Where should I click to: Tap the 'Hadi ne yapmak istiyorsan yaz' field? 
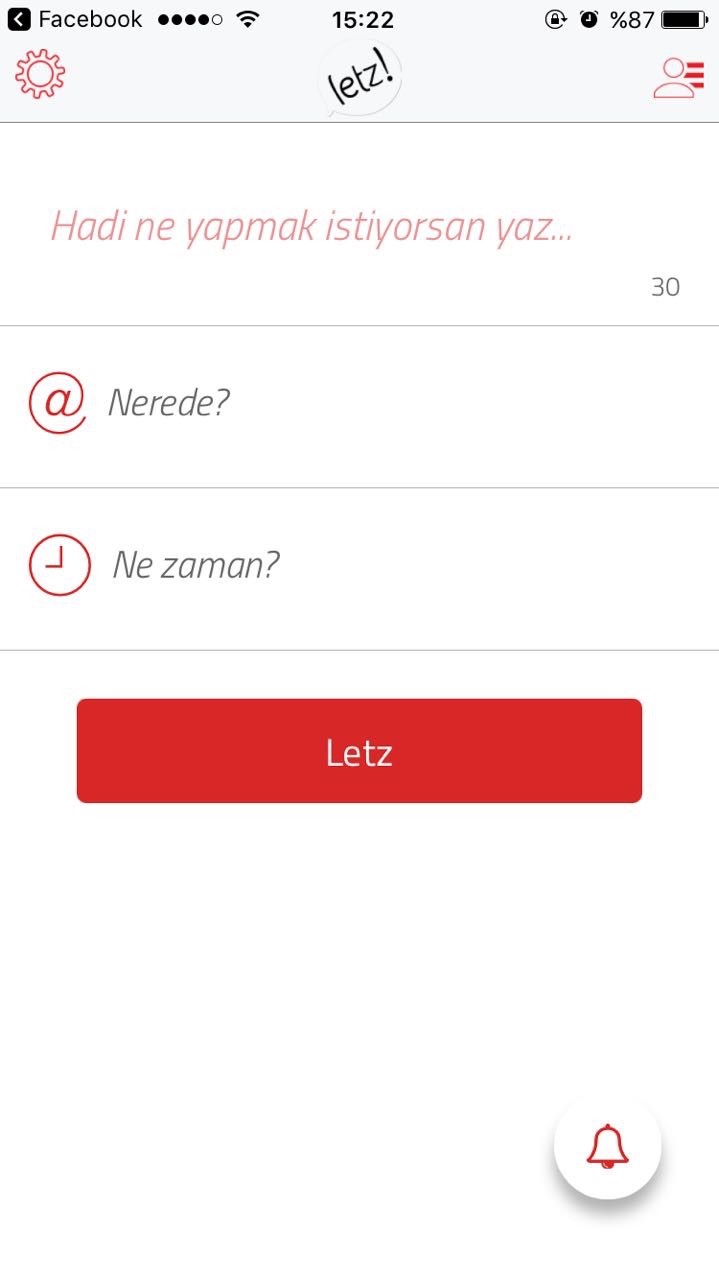click(x=359, y=225)
